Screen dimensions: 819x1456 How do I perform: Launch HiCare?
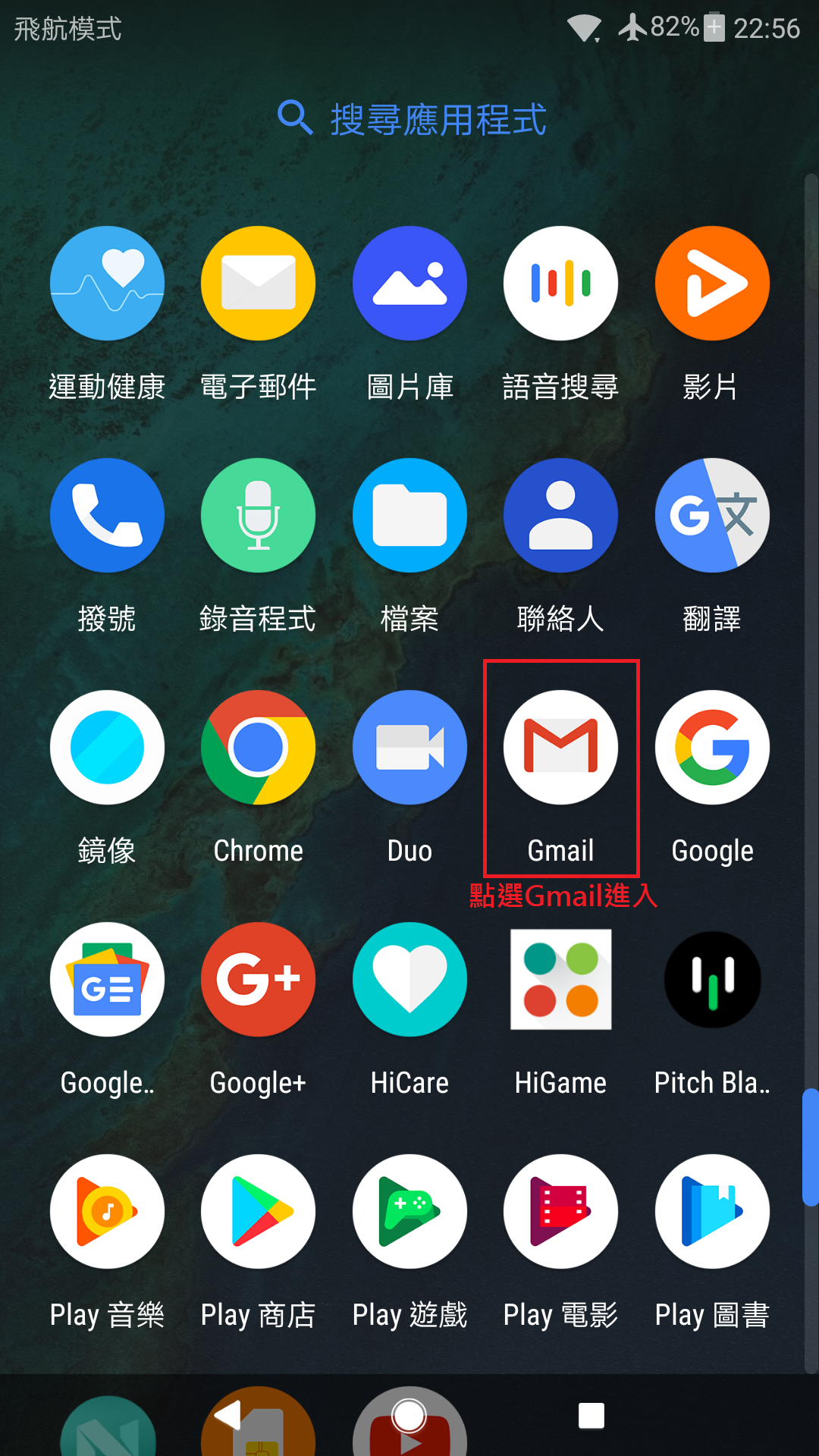click(409, 980)
